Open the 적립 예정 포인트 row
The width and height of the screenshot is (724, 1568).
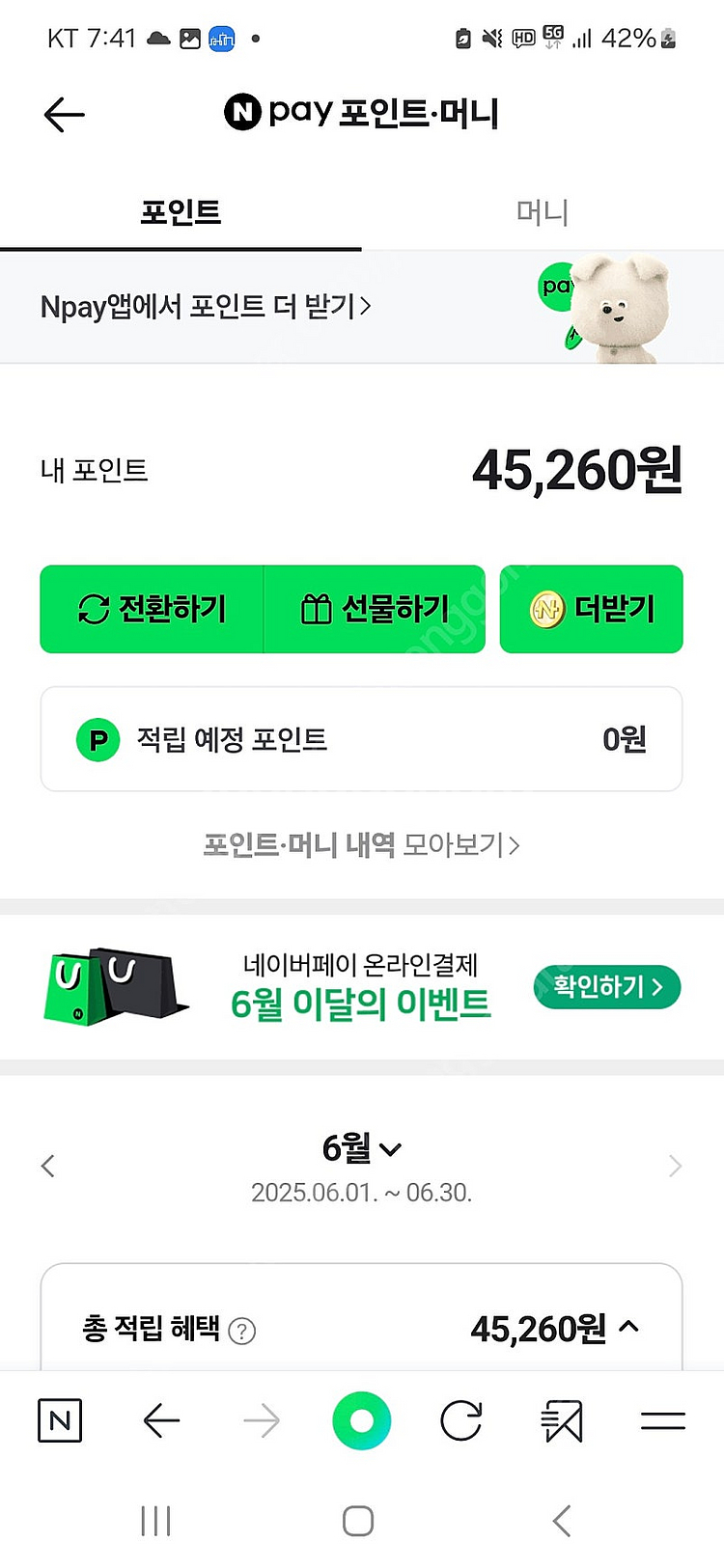pos(361,739)
